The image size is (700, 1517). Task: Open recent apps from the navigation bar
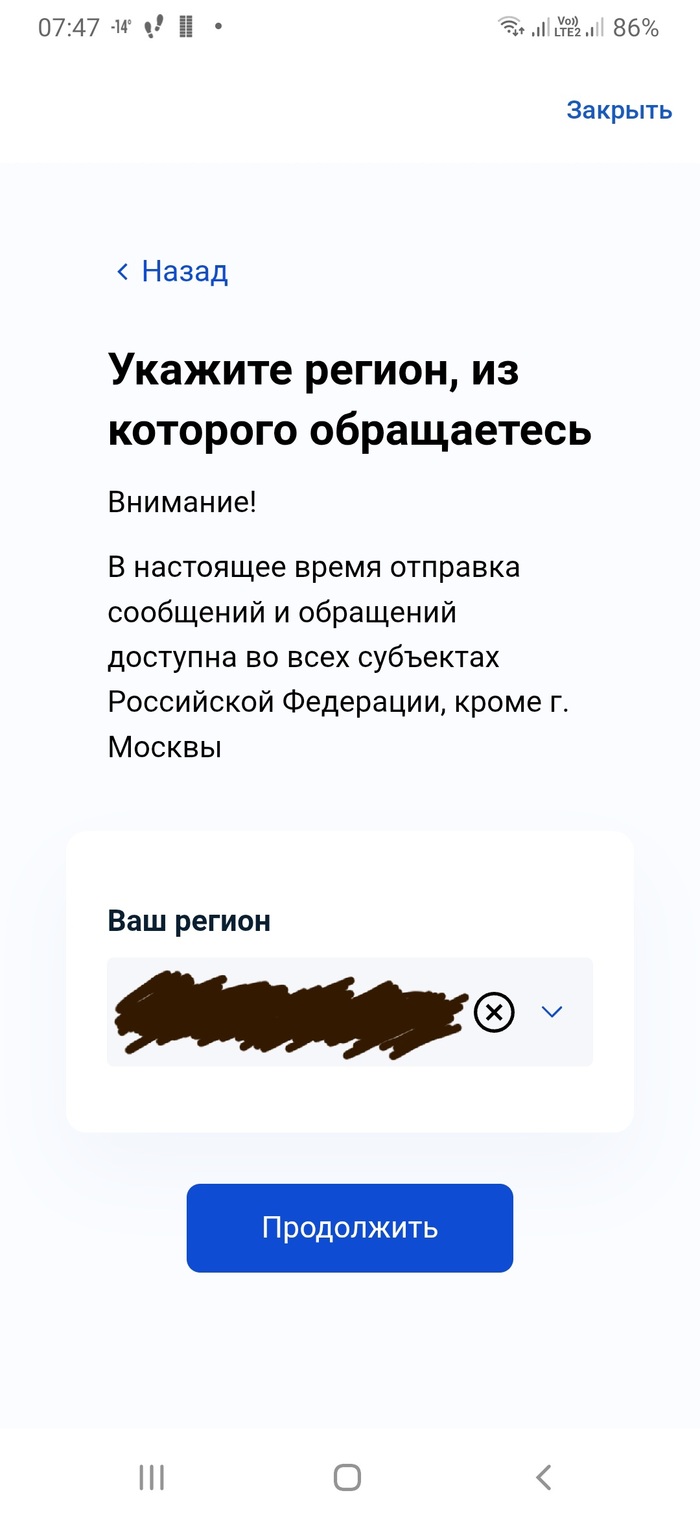coord(151,1476)
